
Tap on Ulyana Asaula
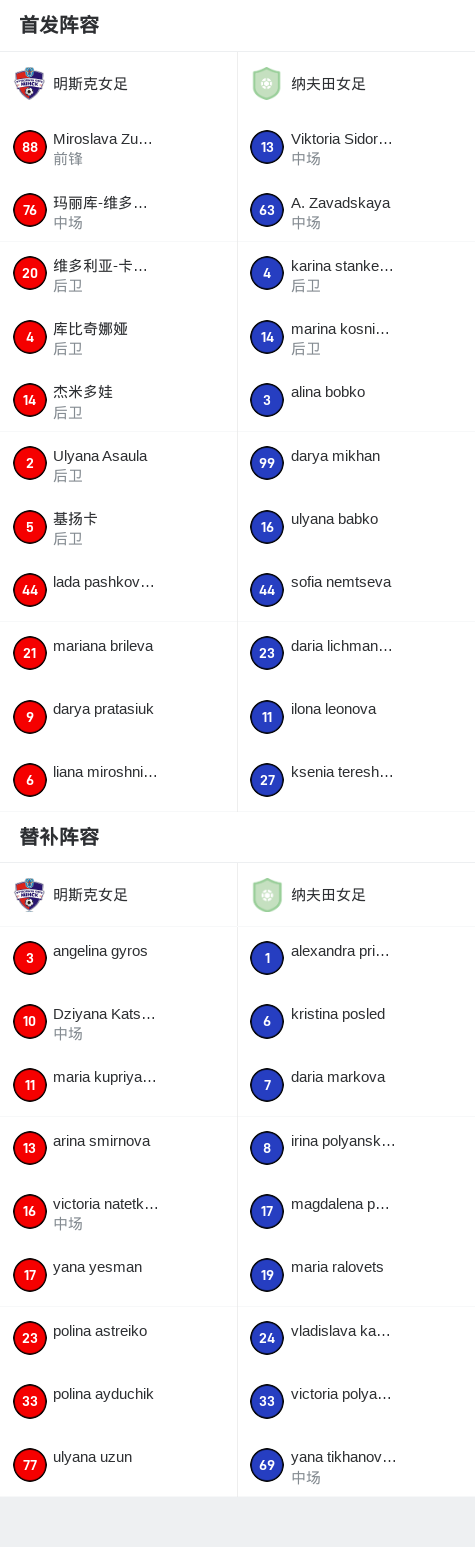click(x=118, y=464)
